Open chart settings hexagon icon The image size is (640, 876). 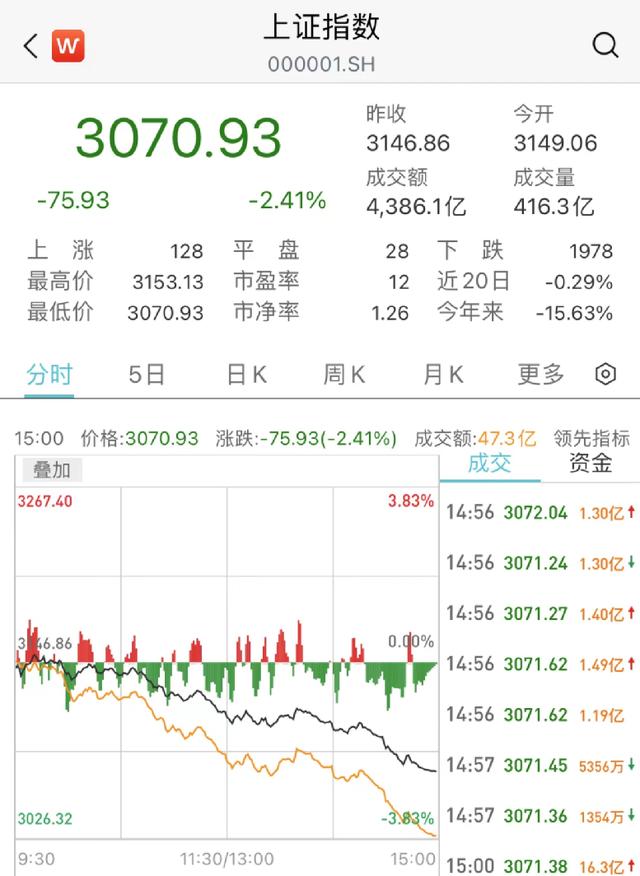[x=605, y=375]
